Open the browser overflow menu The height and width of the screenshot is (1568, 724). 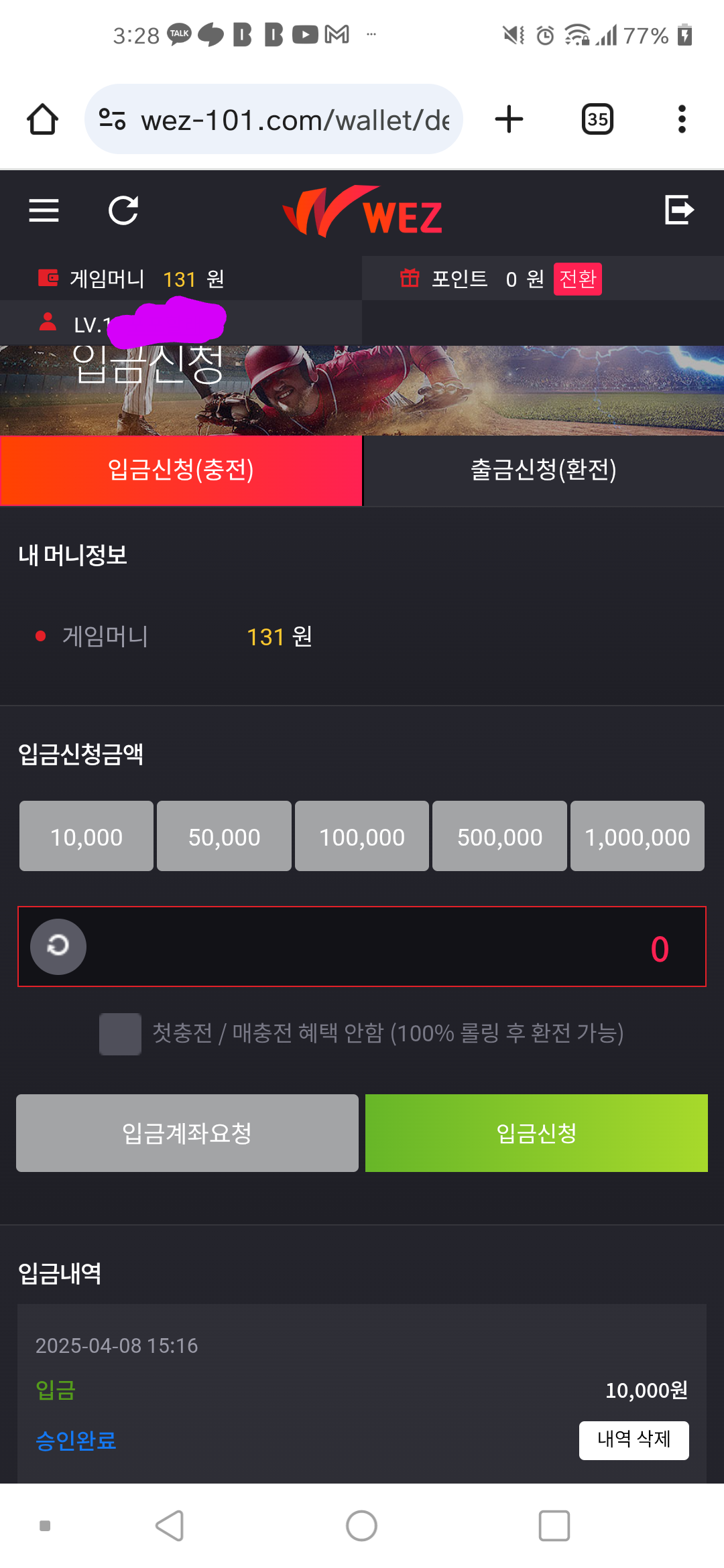click(x=682, y=119)
